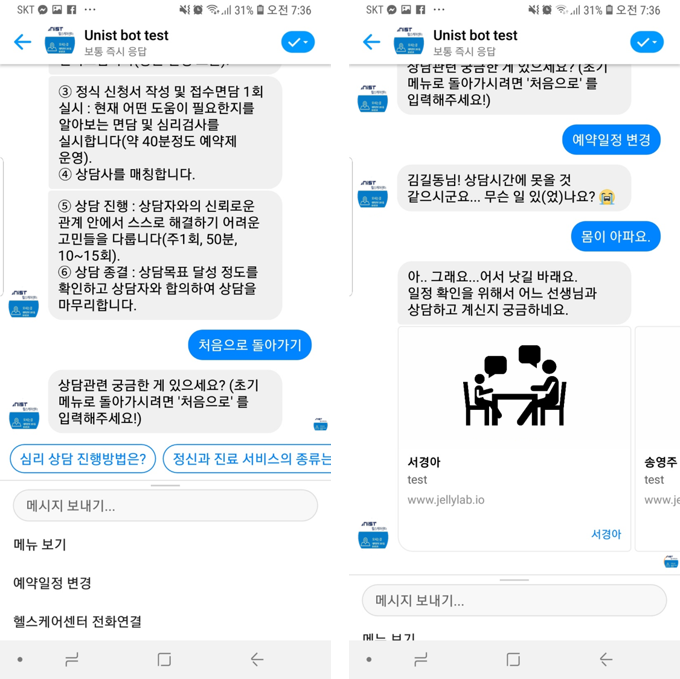Open the partially visible '송영주' counselor card
The image size is (680, 679).
coord(658,440)
